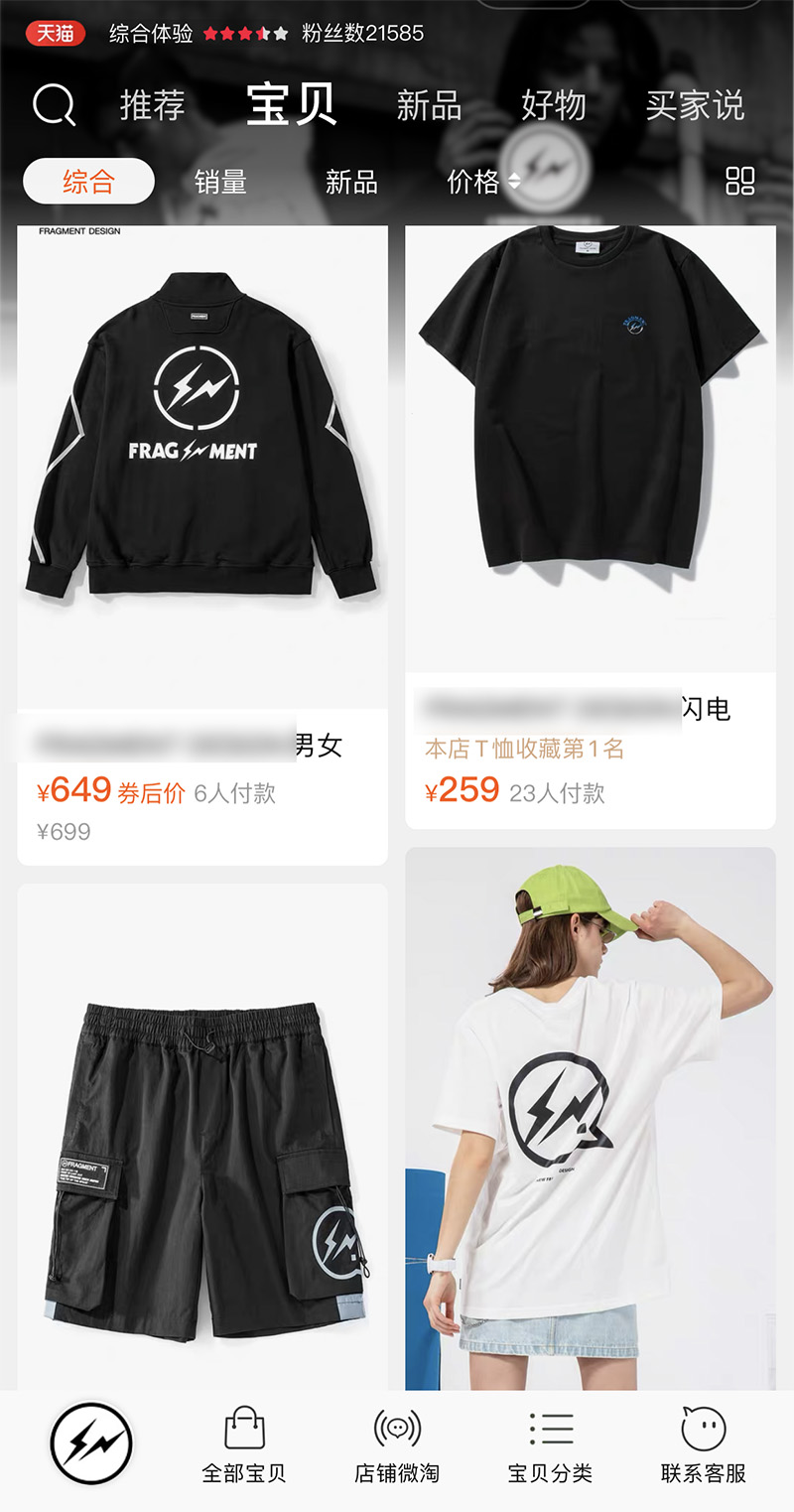The image size is (794, 1512).
Task: Sort by 新品 next to 销量
Action: [x=351, y=182]
